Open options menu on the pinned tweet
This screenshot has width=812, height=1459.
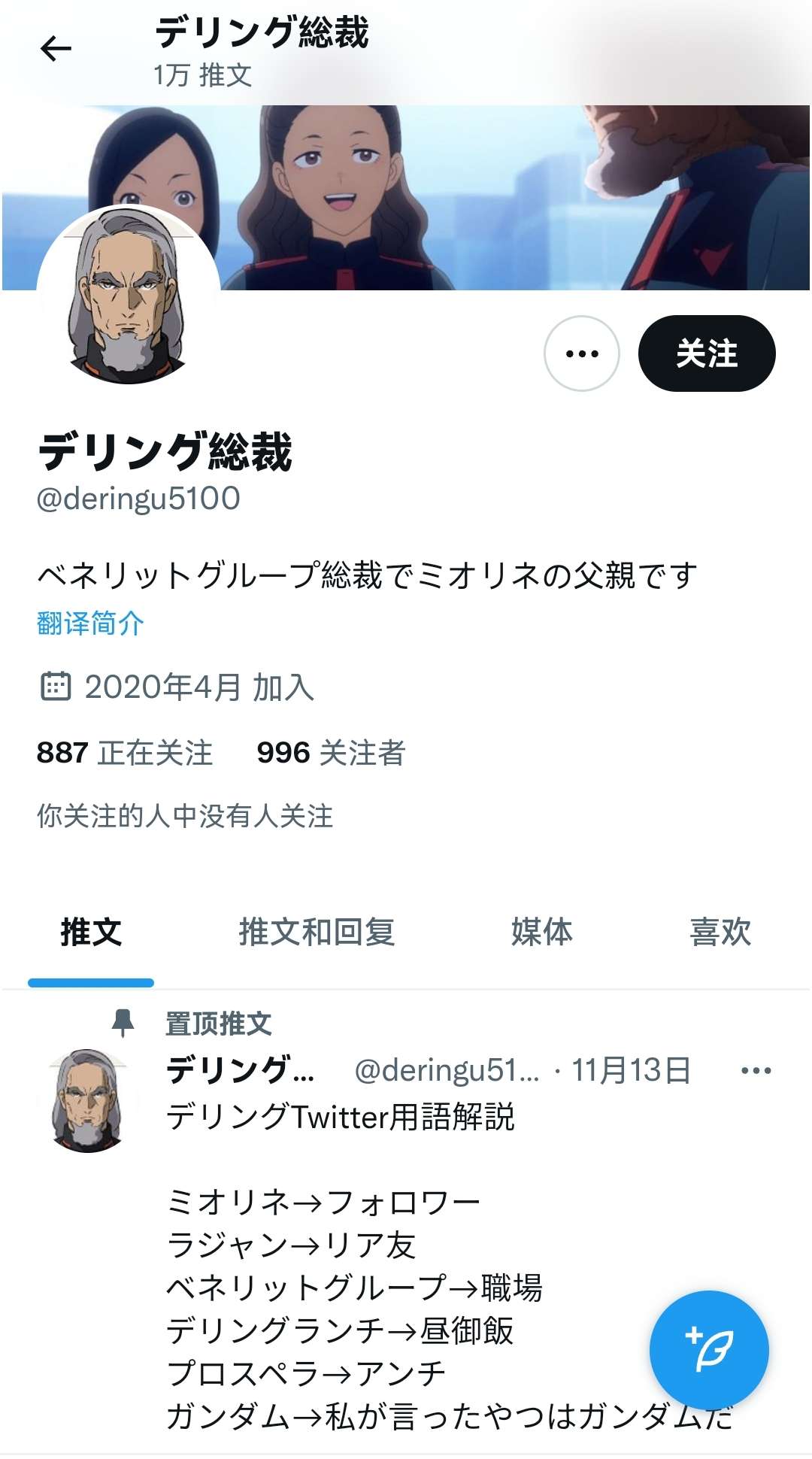click(756, 1071)
